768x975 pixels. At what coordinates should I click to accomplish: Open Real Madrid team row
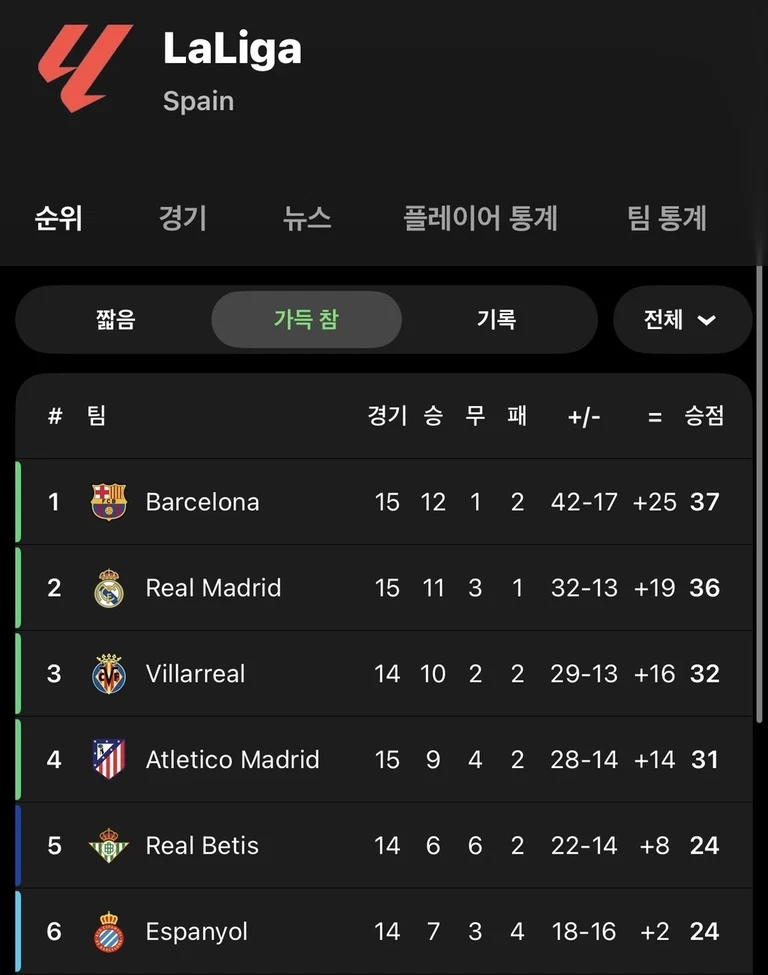click(x=213, y=588)
